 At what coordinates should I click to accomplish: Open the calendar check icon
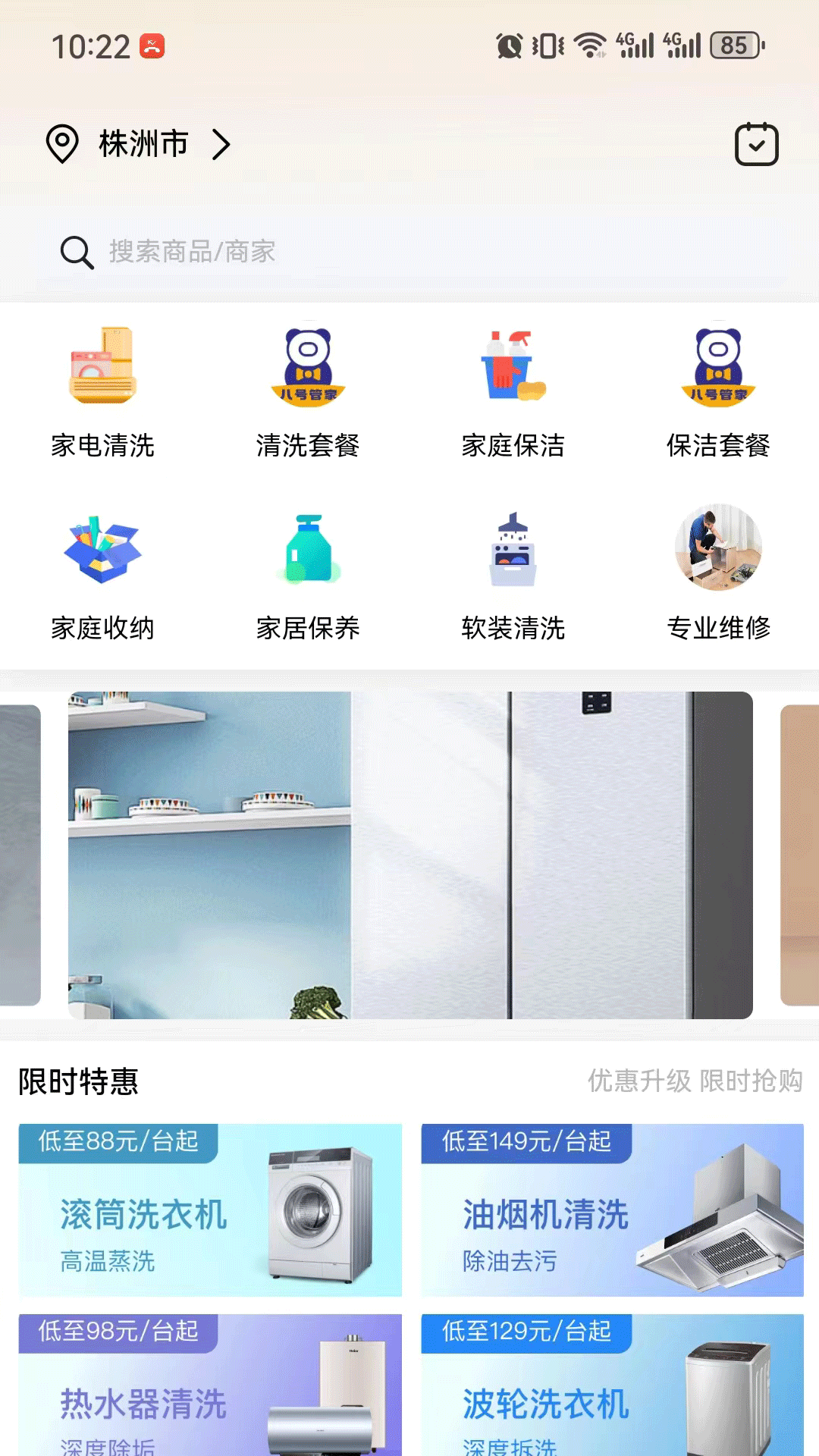[756, 144]
